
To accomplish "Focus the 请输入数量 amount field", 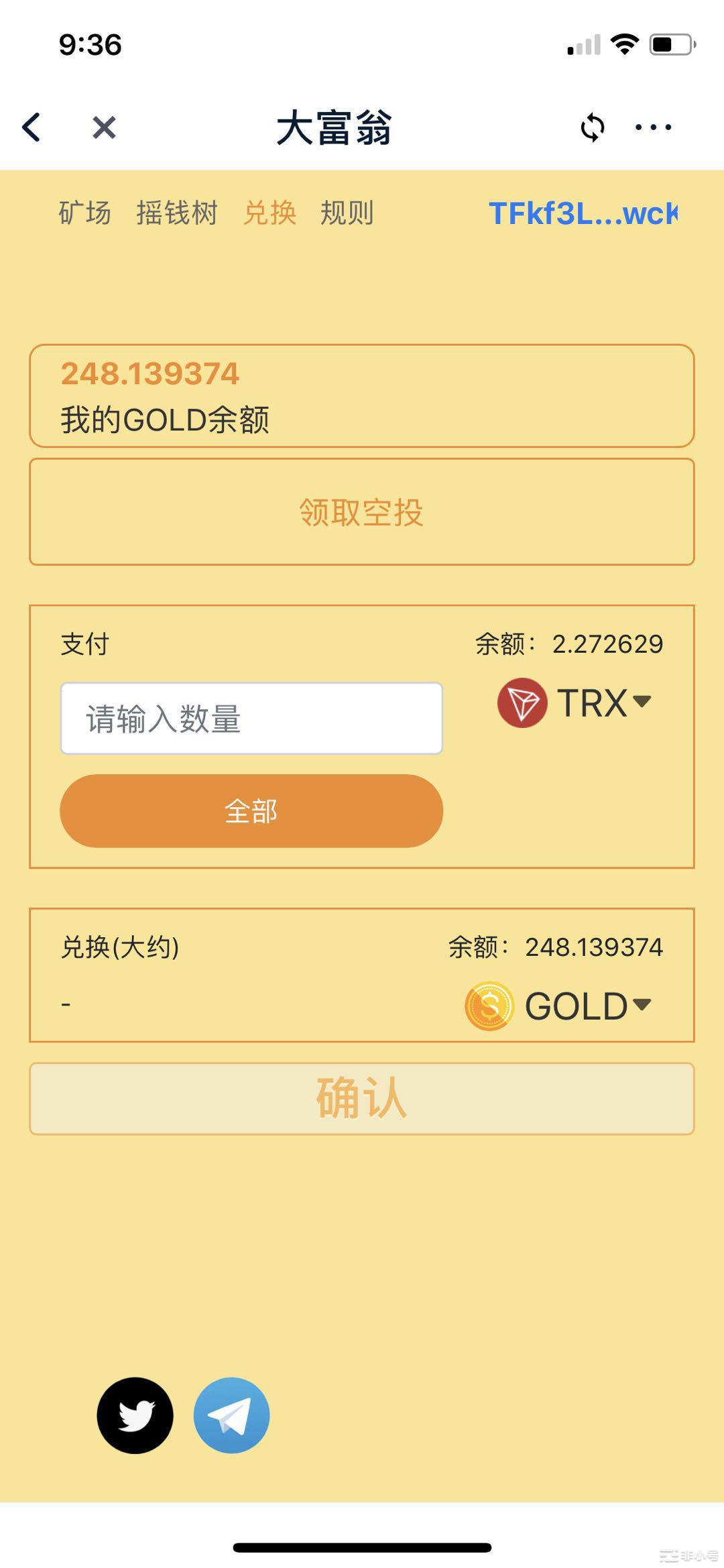I will click(x=251, y=718).
